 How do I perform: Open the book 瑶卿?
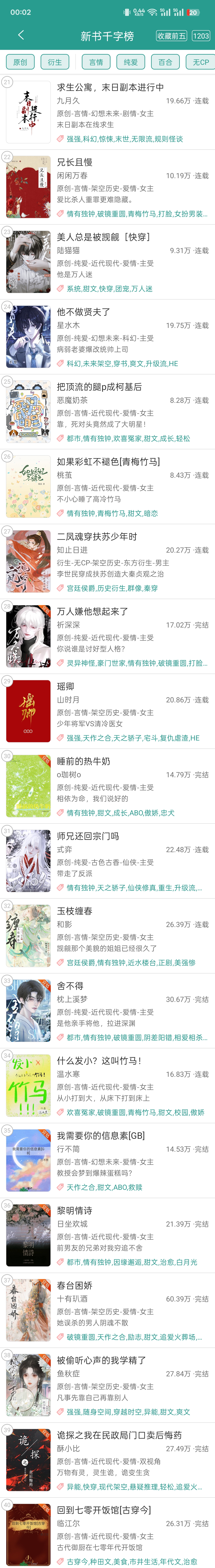[x=66, y=686]
